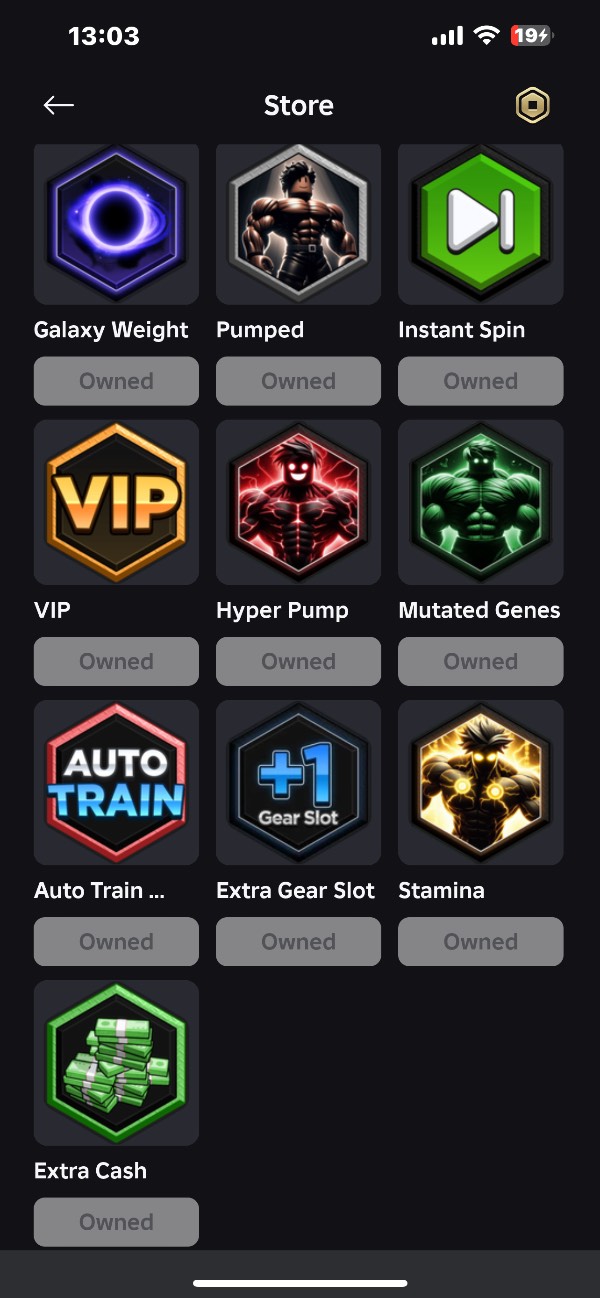Tap Owned button under Stamina
The image size is (600, 1298).
click(480, 941)
